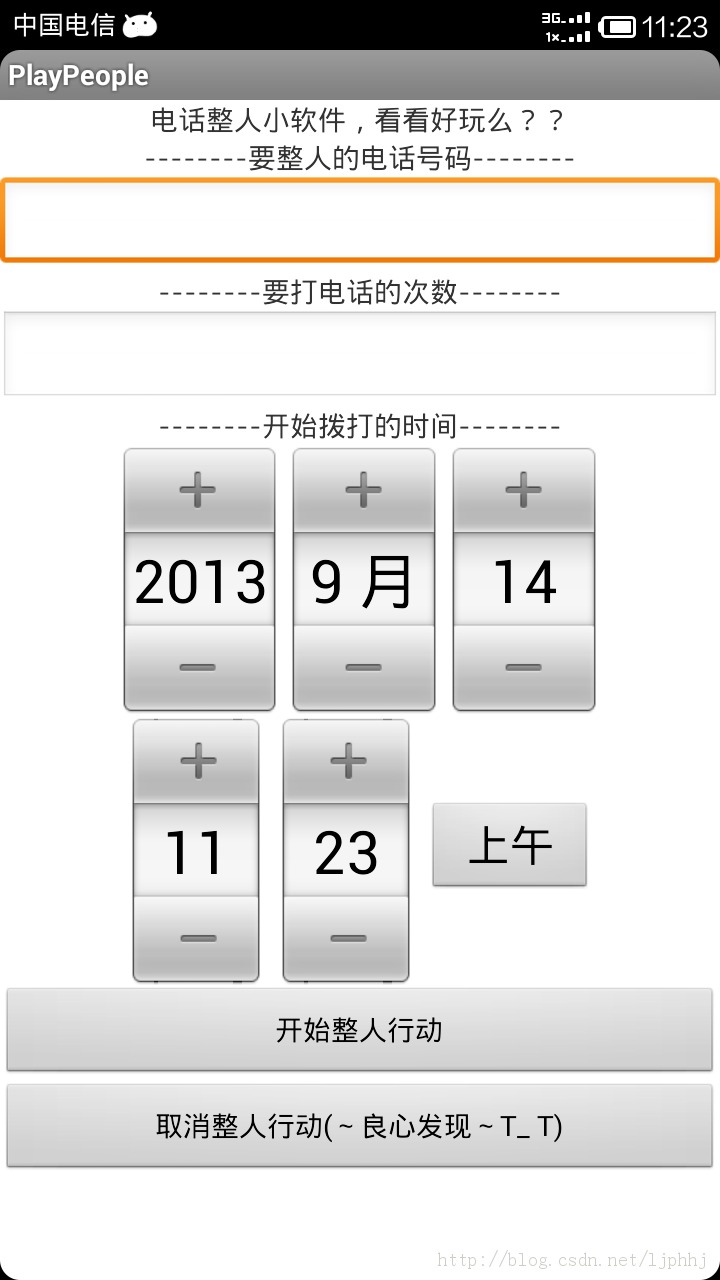The width and height of the screenshot is (720, 1280).
Task: Decrement the month 9月 with minus
Action: click(364, 668)
